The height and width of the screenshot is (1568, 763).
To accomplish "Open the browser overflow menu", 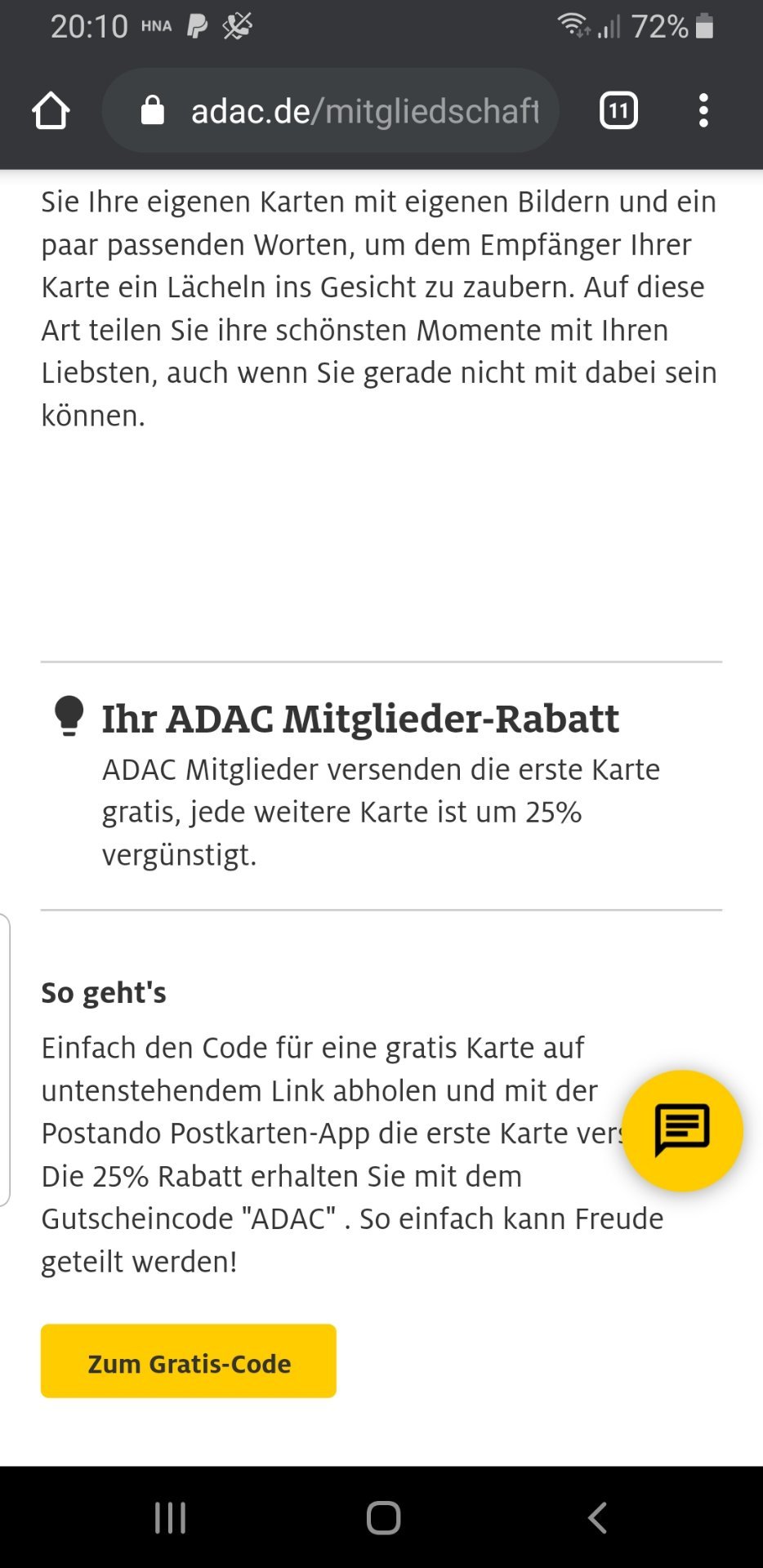I will click(x=703, y=110).
